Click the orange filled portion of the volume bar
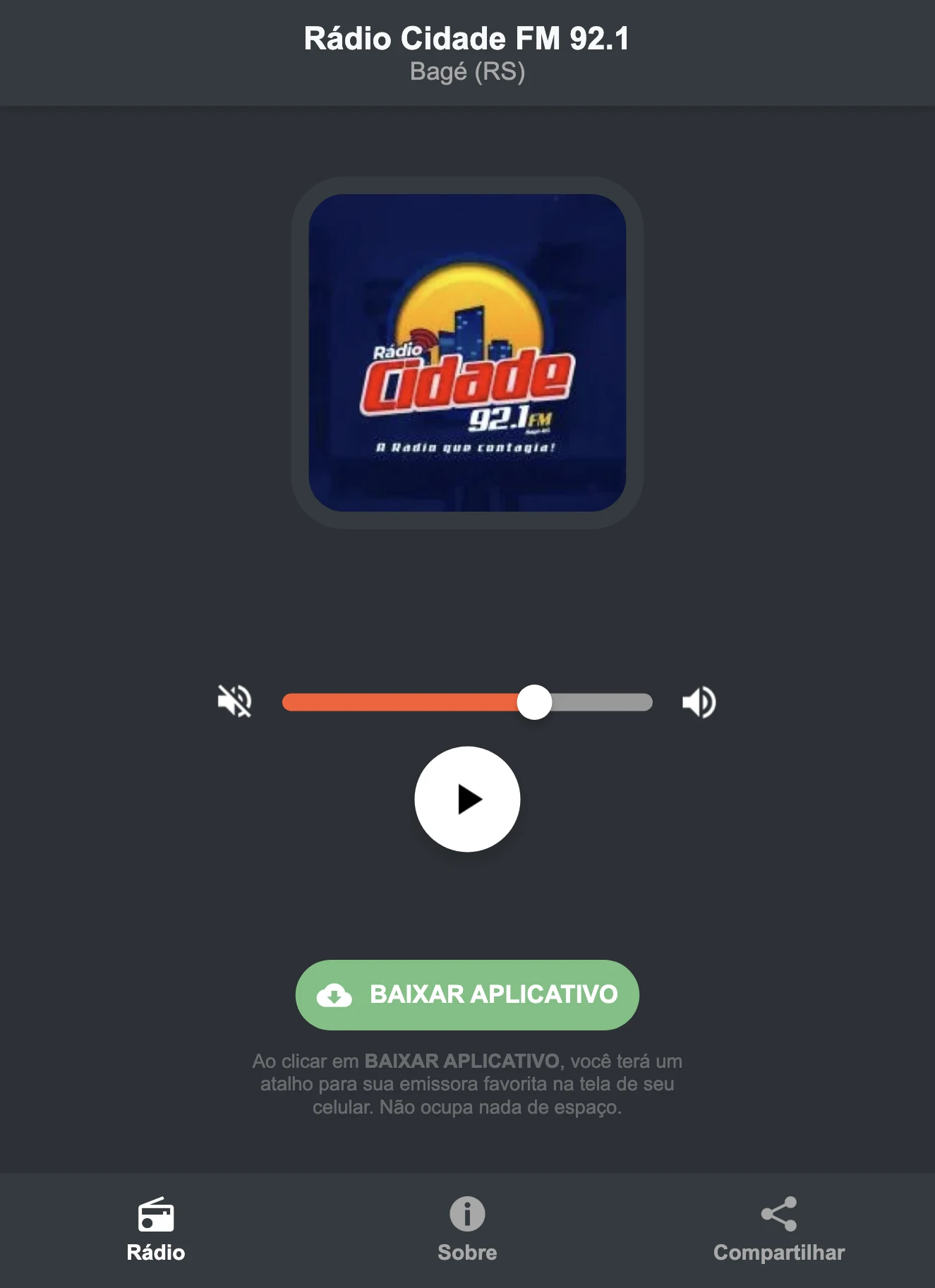Image resolution: width=935 pixels, height=1288 pixels. [x=402, y=701]
